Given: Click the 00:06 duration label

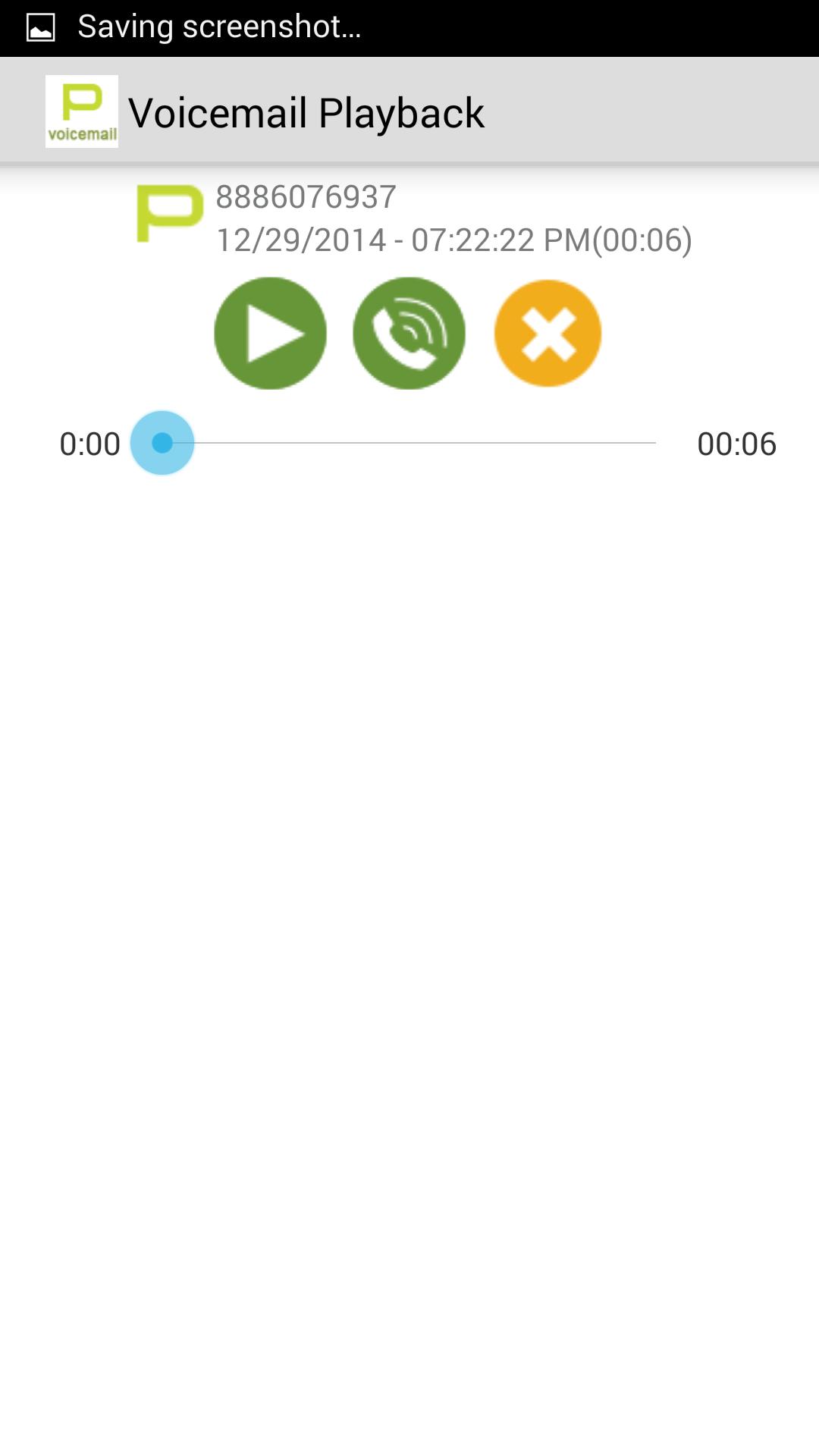Looking at the screenshot, I should pyautogui.click(x=737, y=444).
